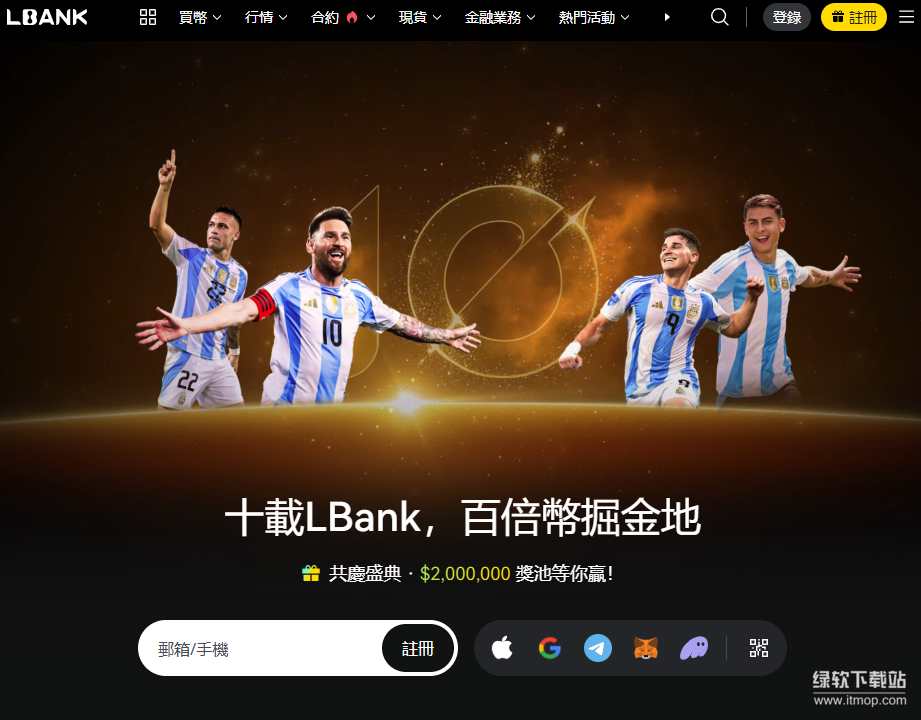
Task: Show more navigation items with arrow
Action: [667, 17]
